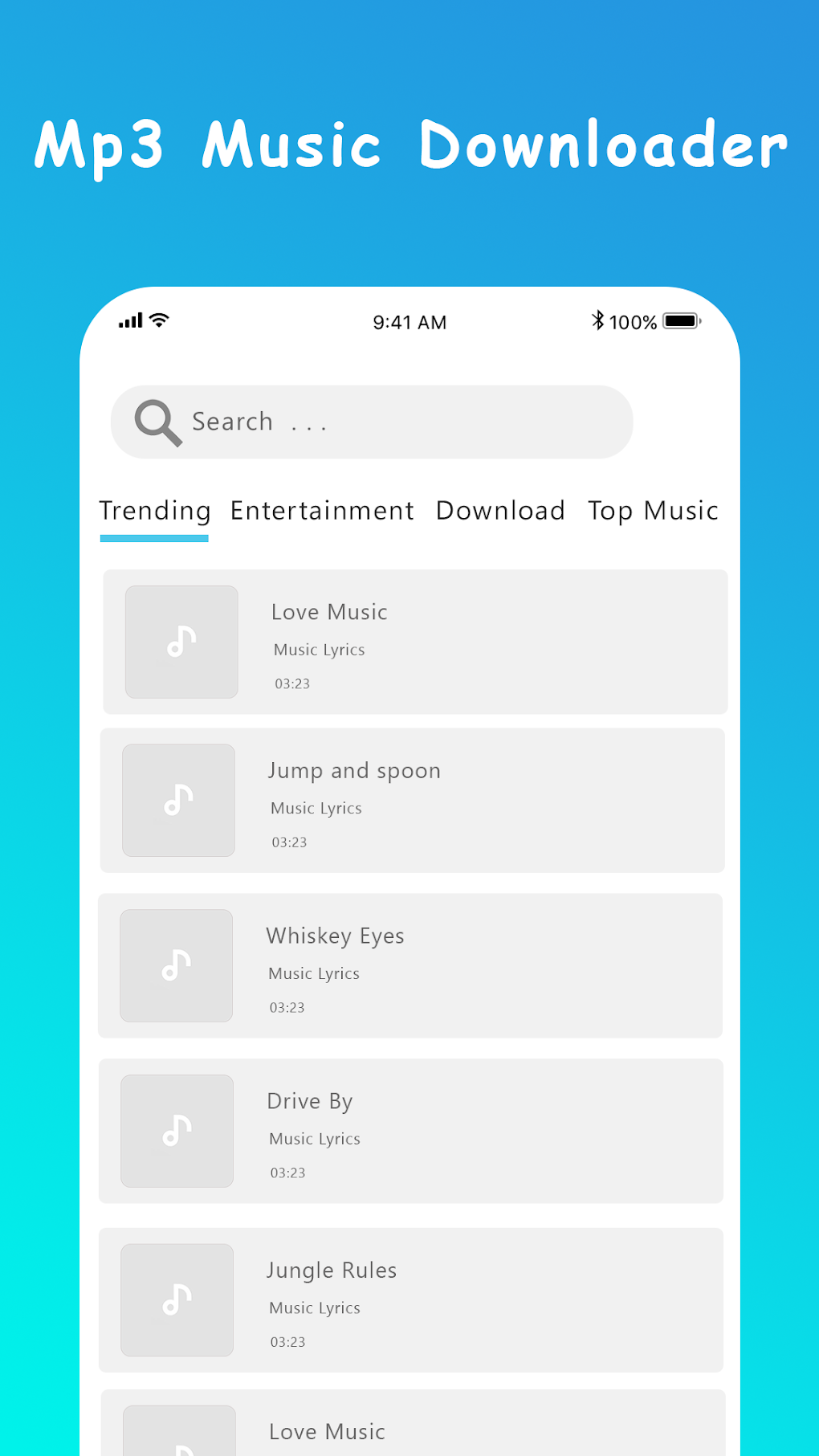The height and width of the screenshot is (1456, 819).
Task: Switch to the Entertainment tab
Action: tap(321, 511)
